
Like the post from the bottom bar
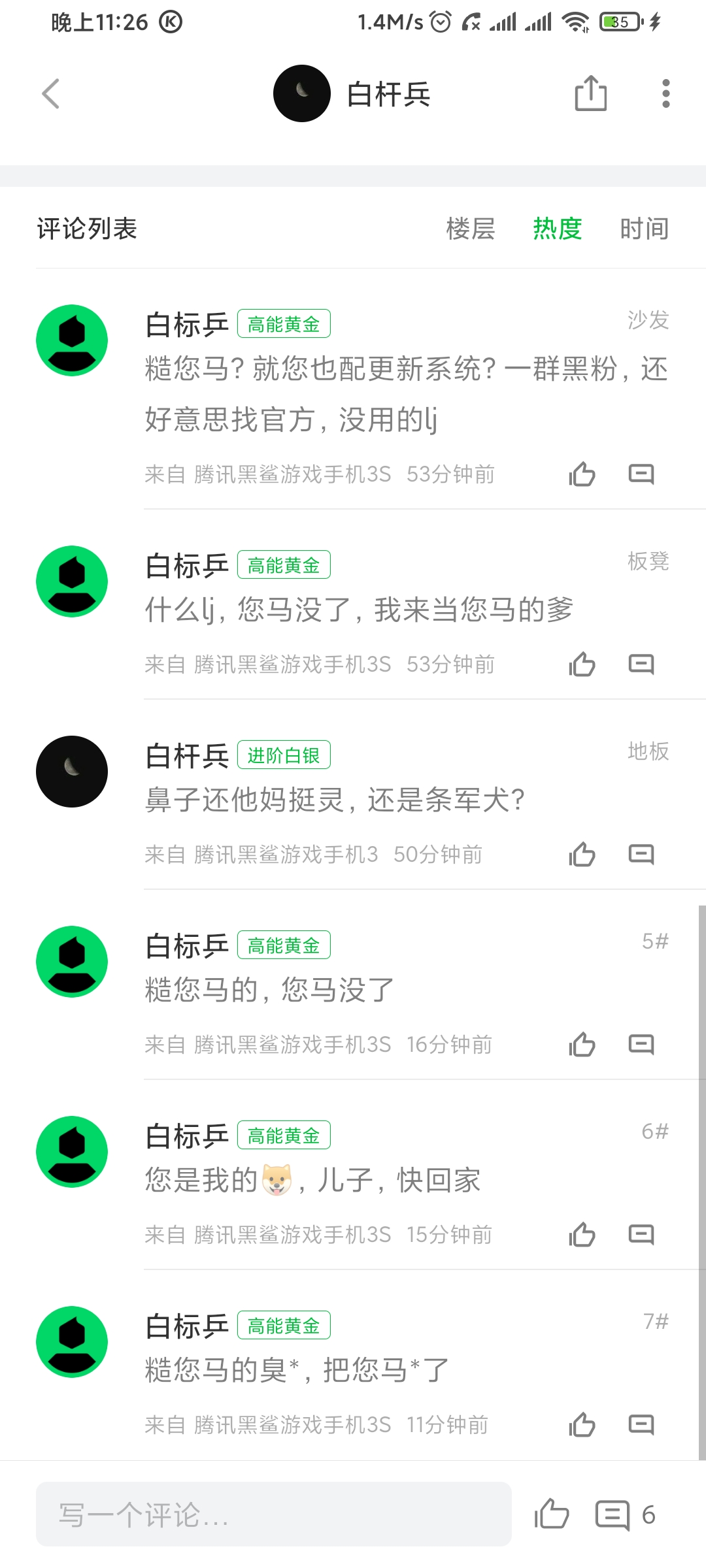tap(551, 1514)
